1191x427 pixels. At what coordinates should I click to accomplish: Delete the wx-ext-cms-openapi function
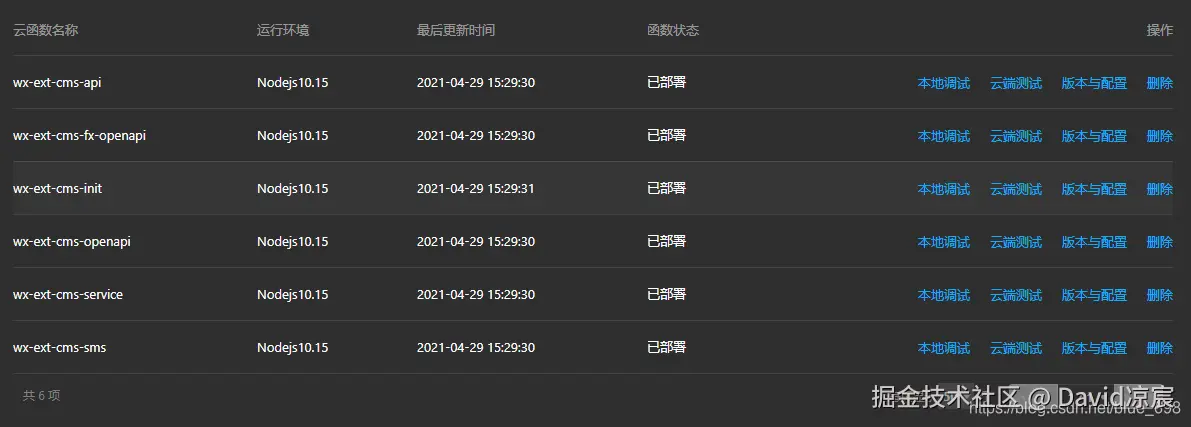click(x=1159, y=242)
